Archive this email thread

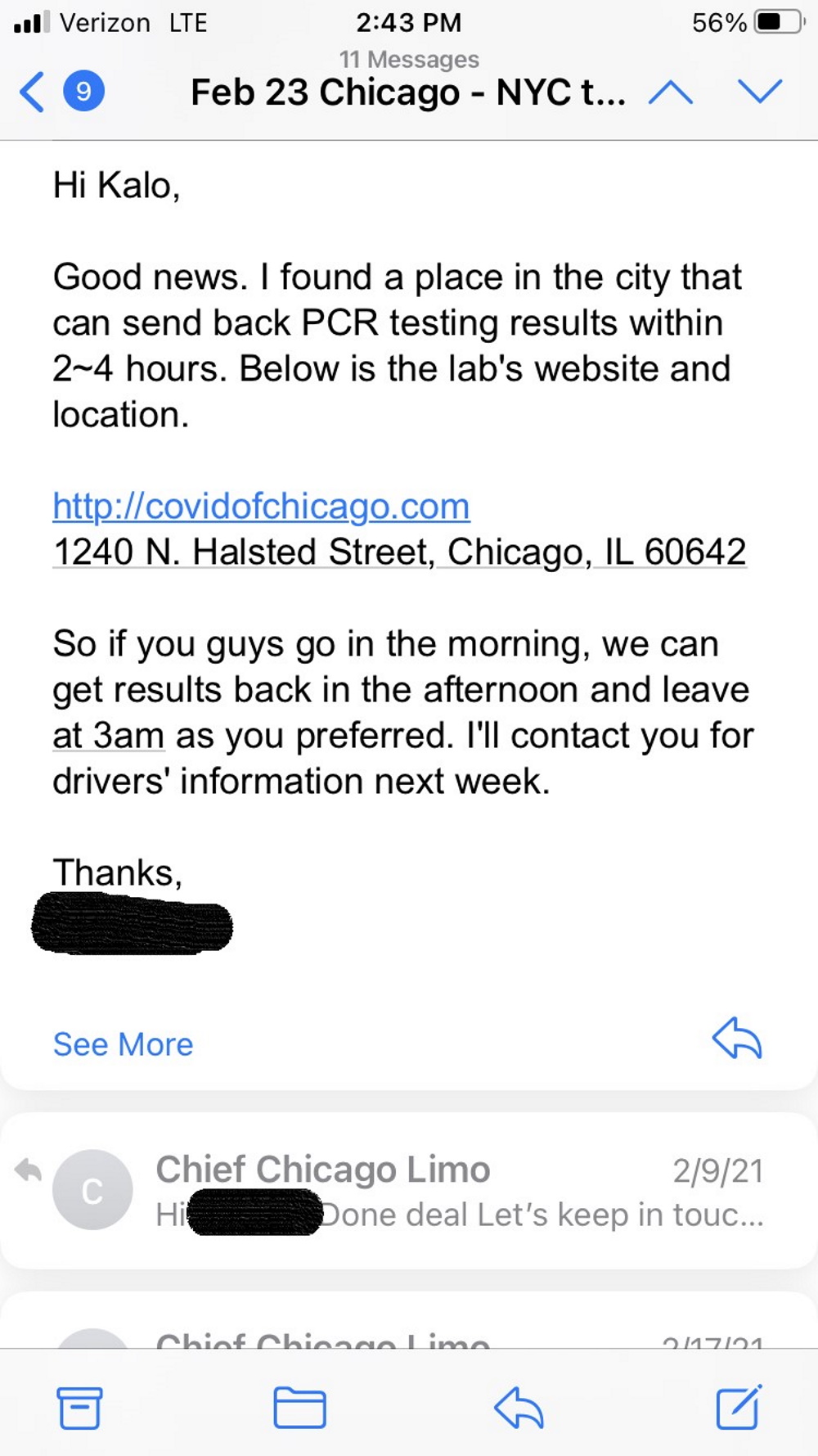click(79, 1408)
